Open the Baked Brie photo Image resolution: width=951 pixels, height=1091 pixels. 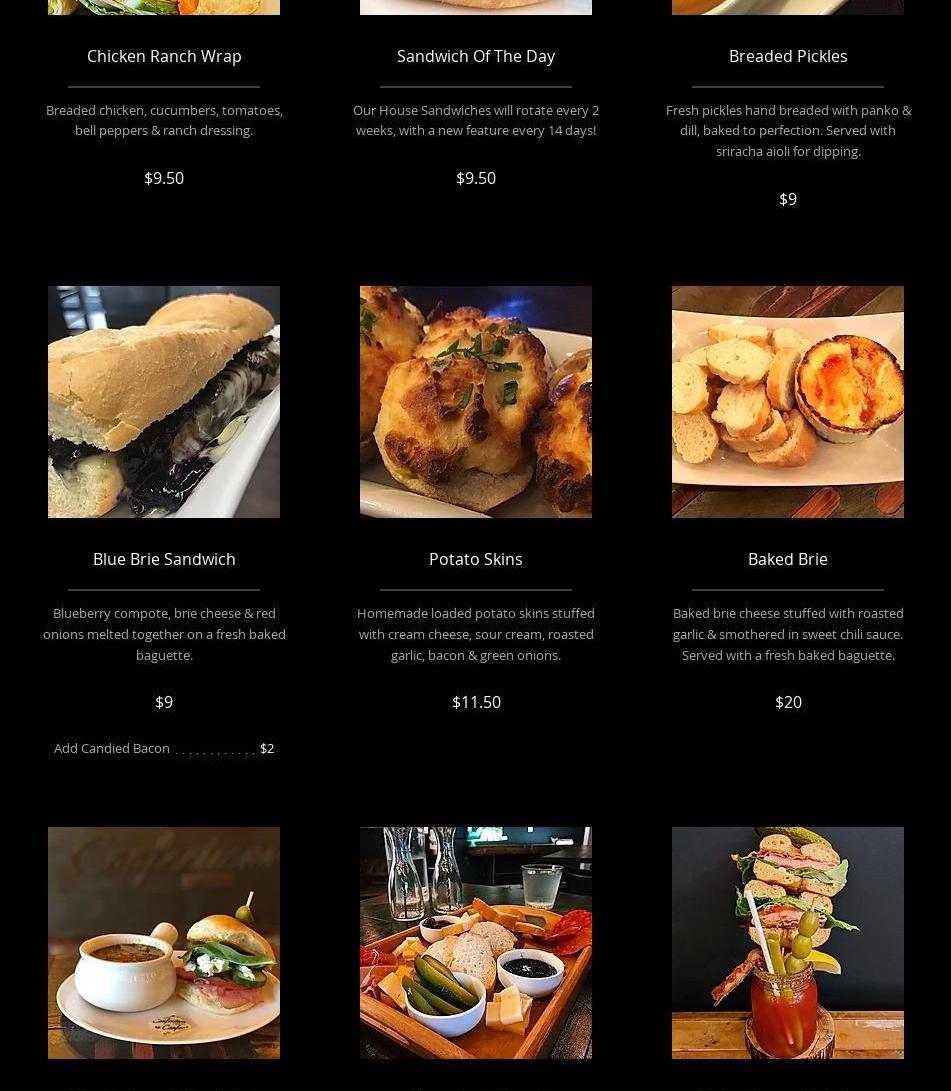click(x=788, y=402)
